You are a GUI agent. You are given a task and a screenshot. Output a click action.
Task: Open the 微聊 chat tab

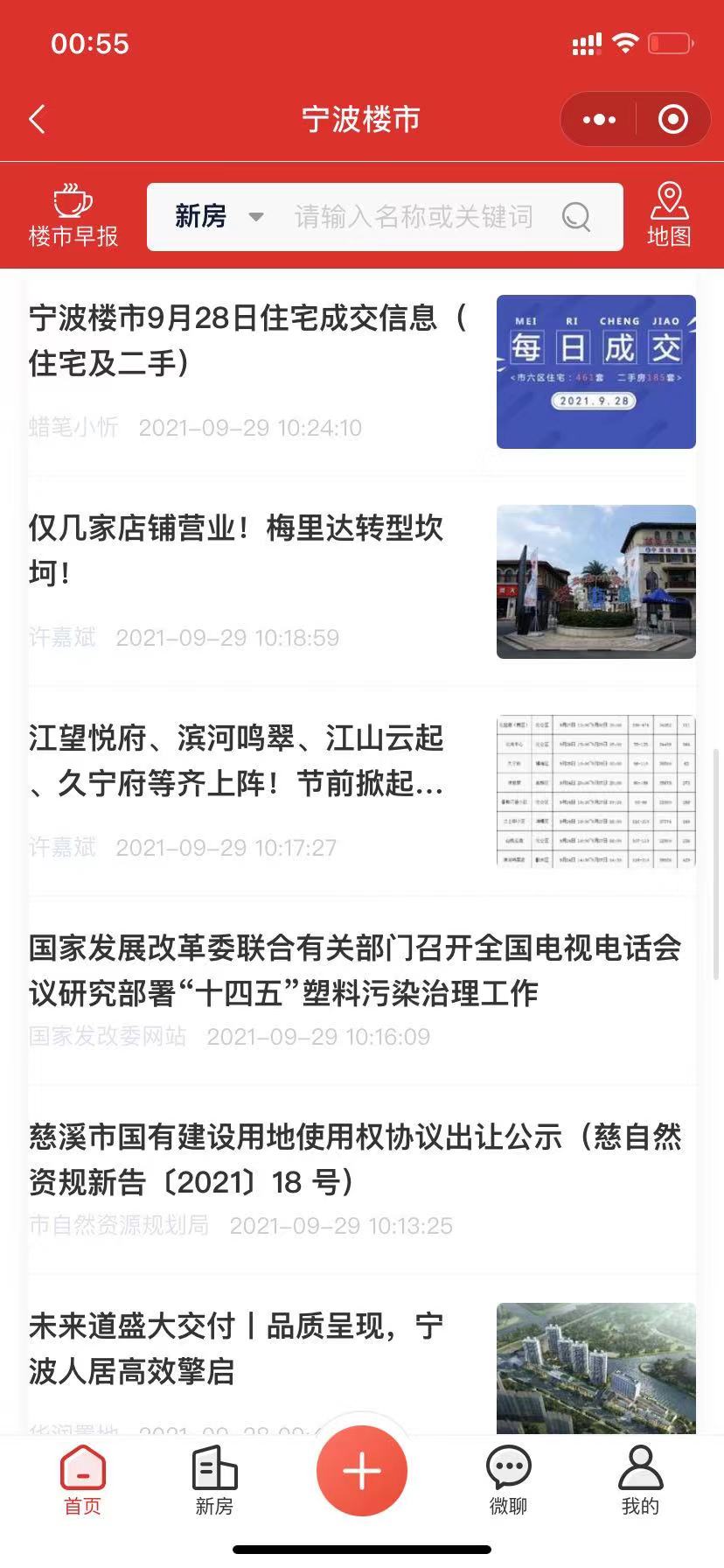pyautogui.click(x=508, y=1480)
